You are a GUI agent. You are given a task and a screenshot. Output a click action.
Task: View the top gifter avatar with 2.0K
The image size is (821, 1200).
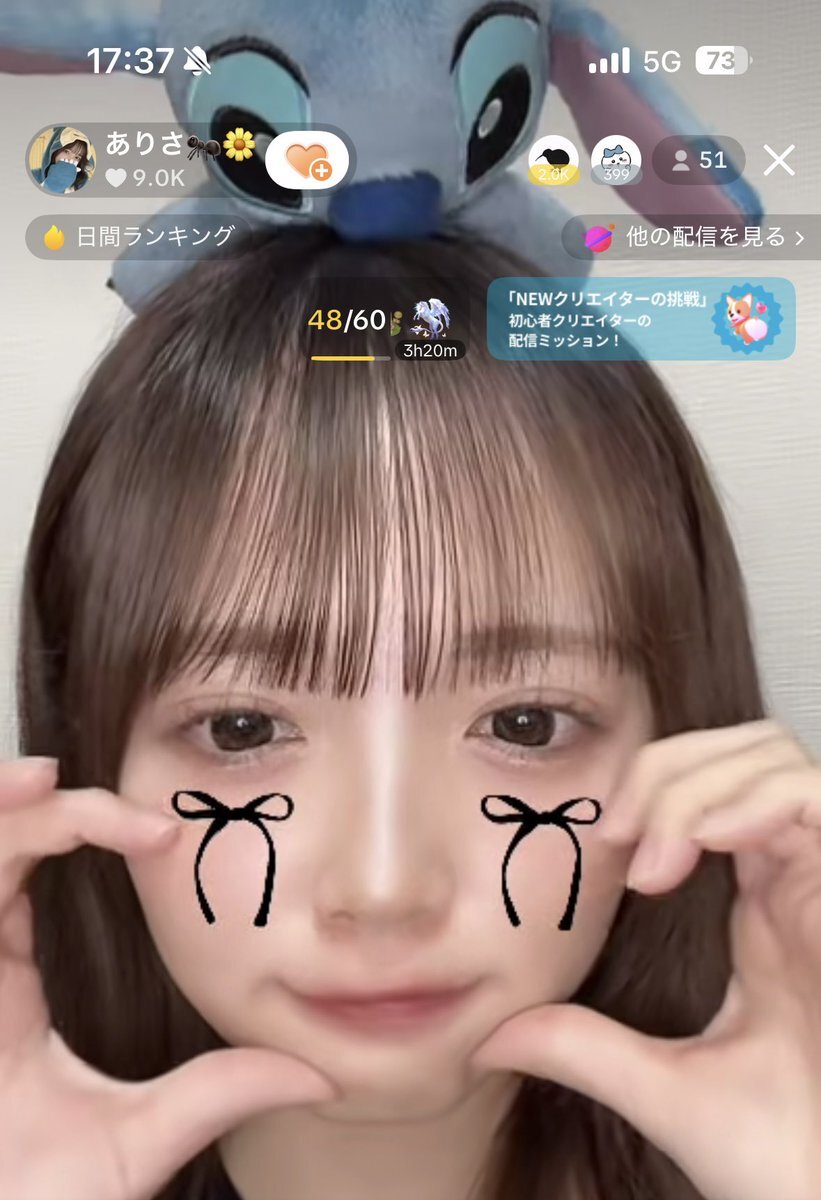pyautogui.click(x=553, y=160)
